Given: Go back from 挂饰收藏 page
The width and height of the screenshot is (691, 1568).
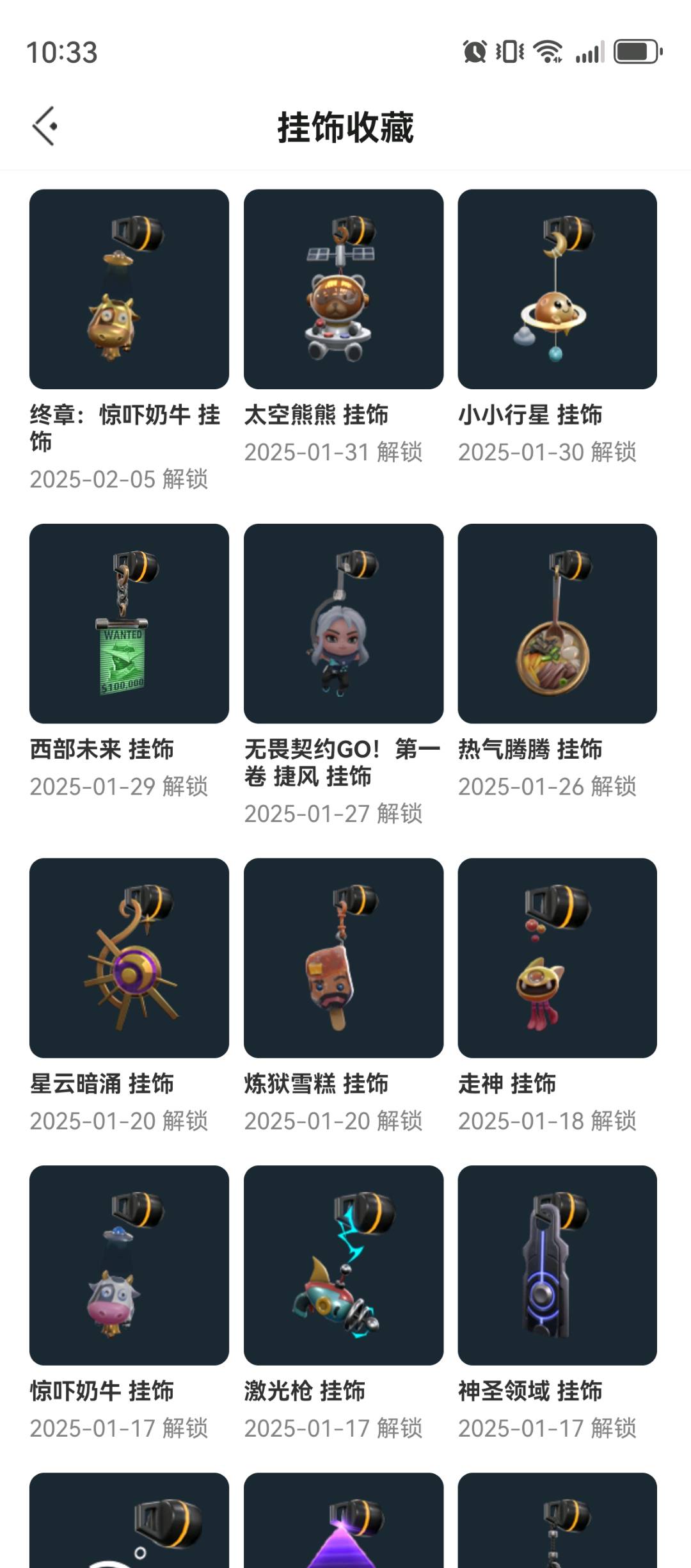Looking at the screenshot, I should (45, 126).
